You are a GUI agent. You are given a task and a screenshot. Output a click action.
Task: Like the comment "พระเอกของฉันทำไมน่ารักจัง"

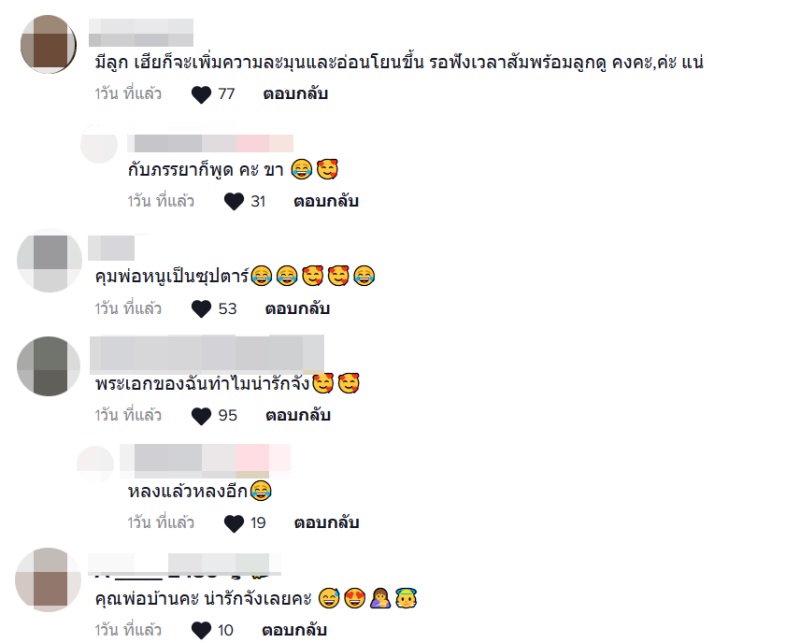(201, 416)
